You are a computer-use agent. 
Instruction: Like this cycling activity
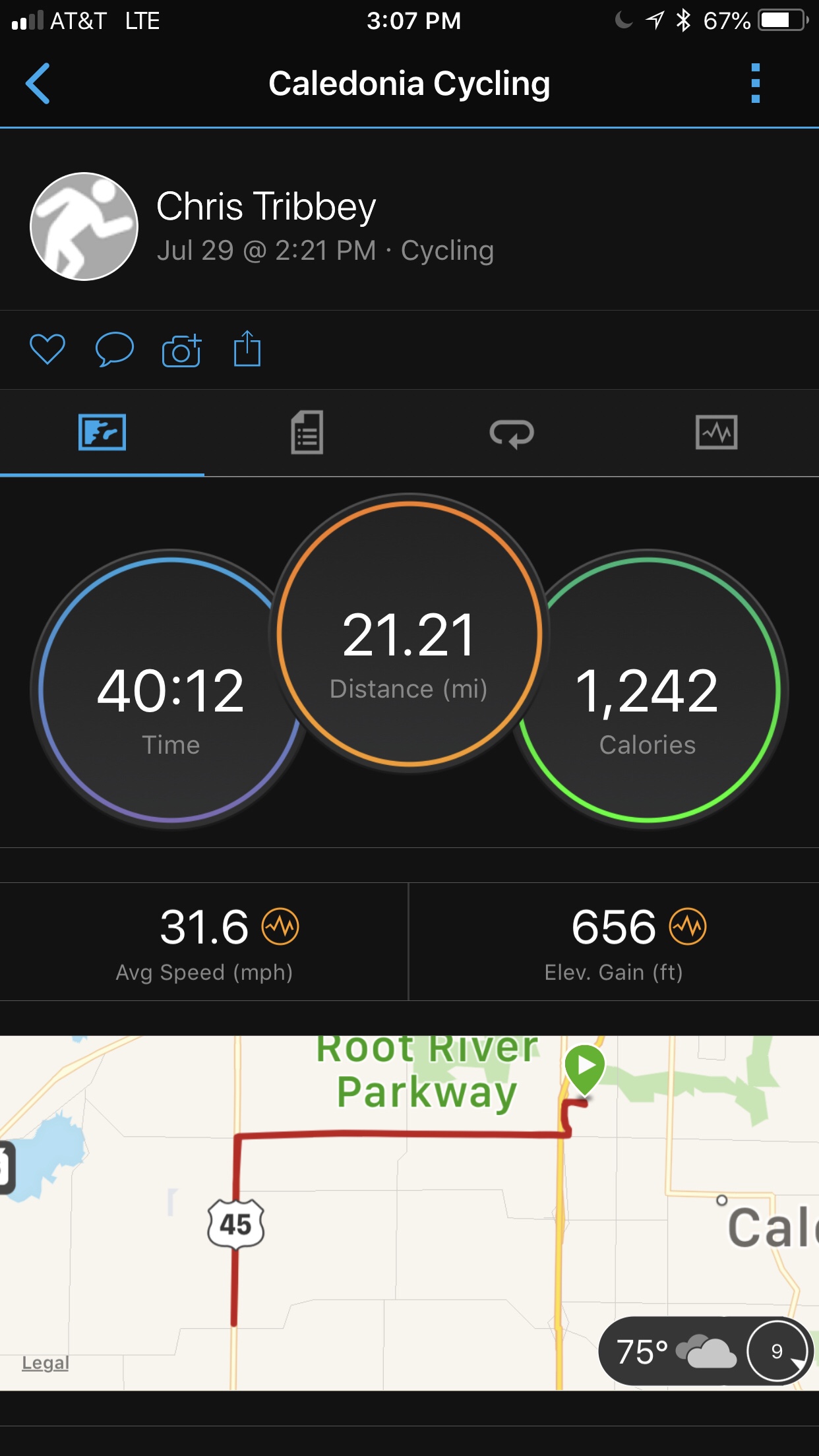click(47, 349)
